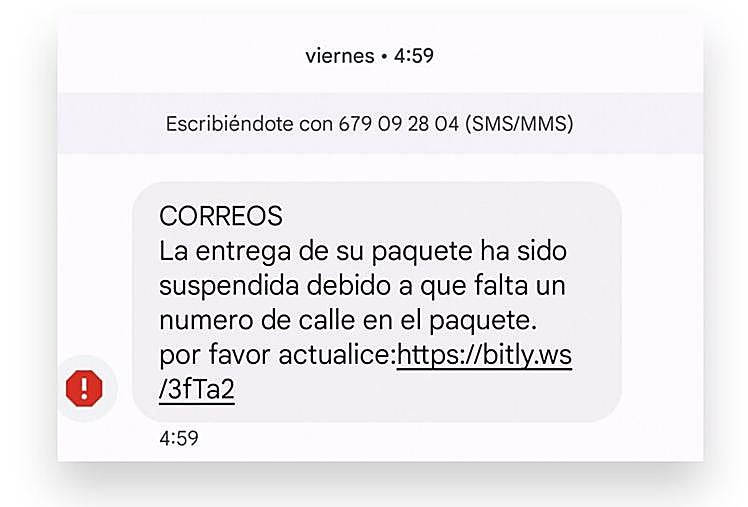Open the bitly.ws link in the CORREOS message
The width and height of the screenshot is (748, 507).
[x=484, y=356]
